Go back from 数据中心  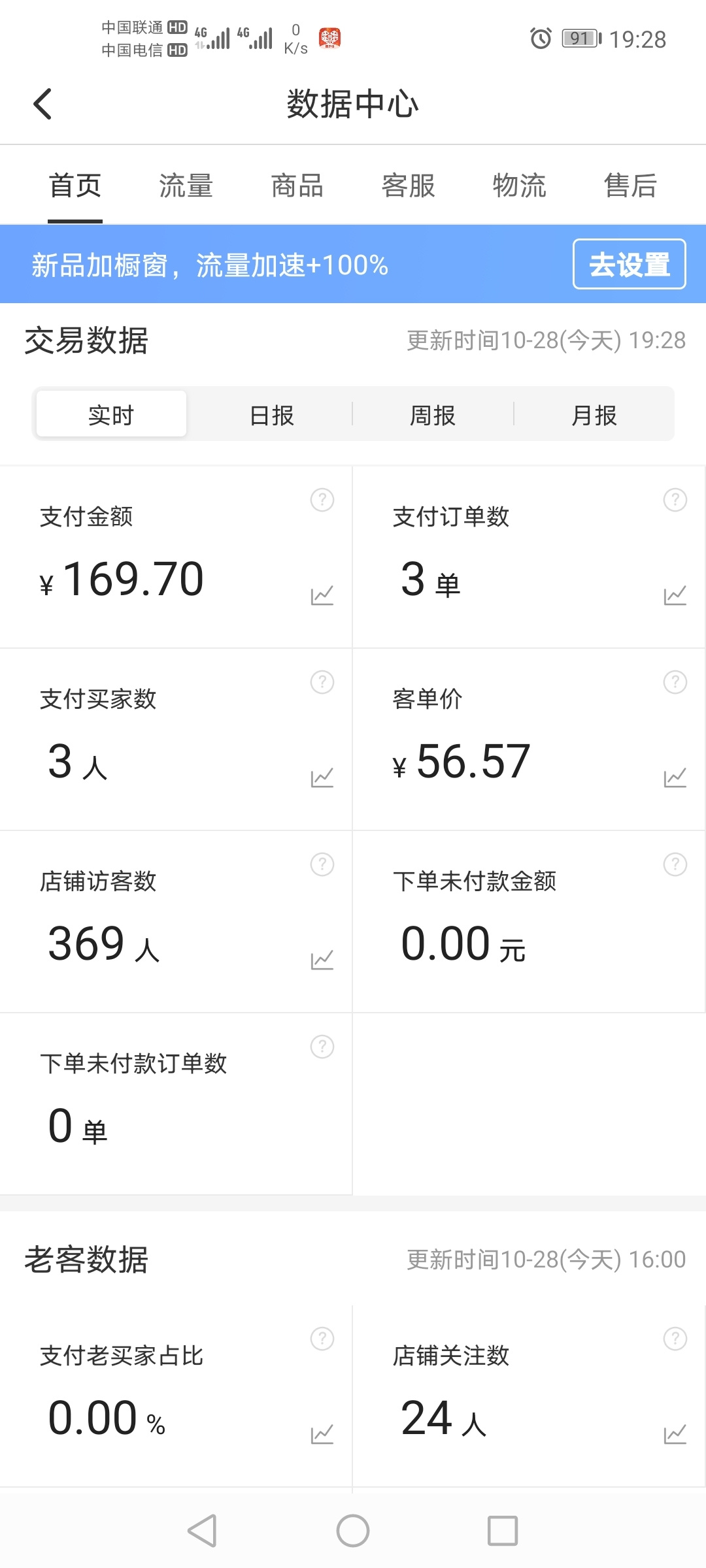point(42,105)
